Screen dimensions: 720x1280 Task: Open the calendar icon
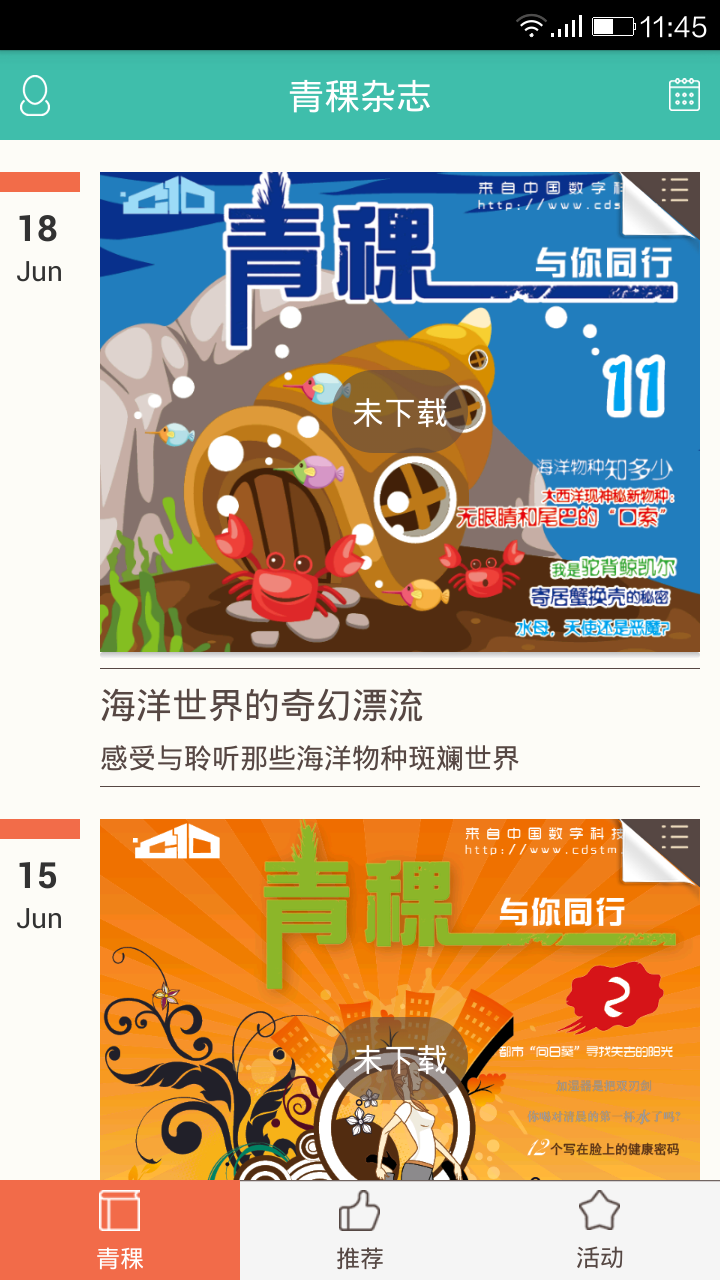[684, 95]
